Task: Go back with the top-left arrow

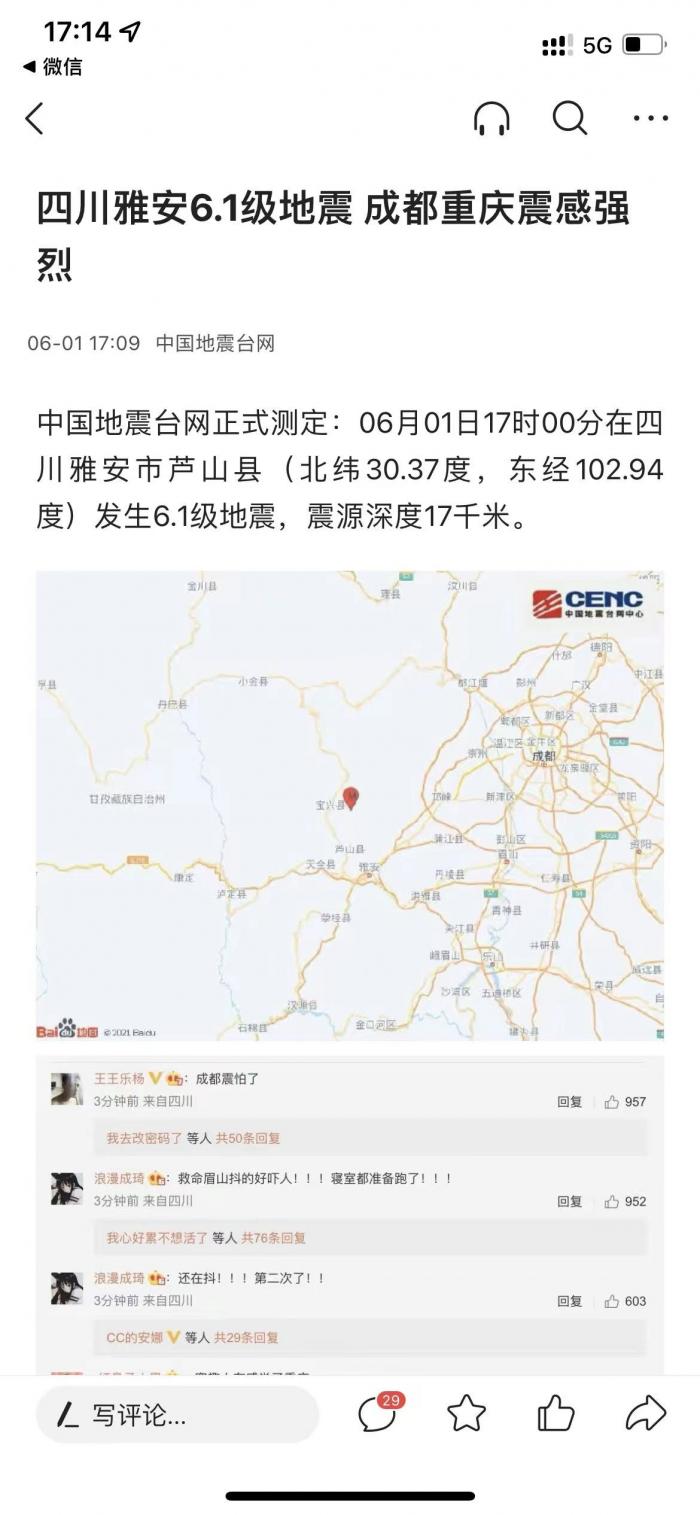Action: (35, 119)
